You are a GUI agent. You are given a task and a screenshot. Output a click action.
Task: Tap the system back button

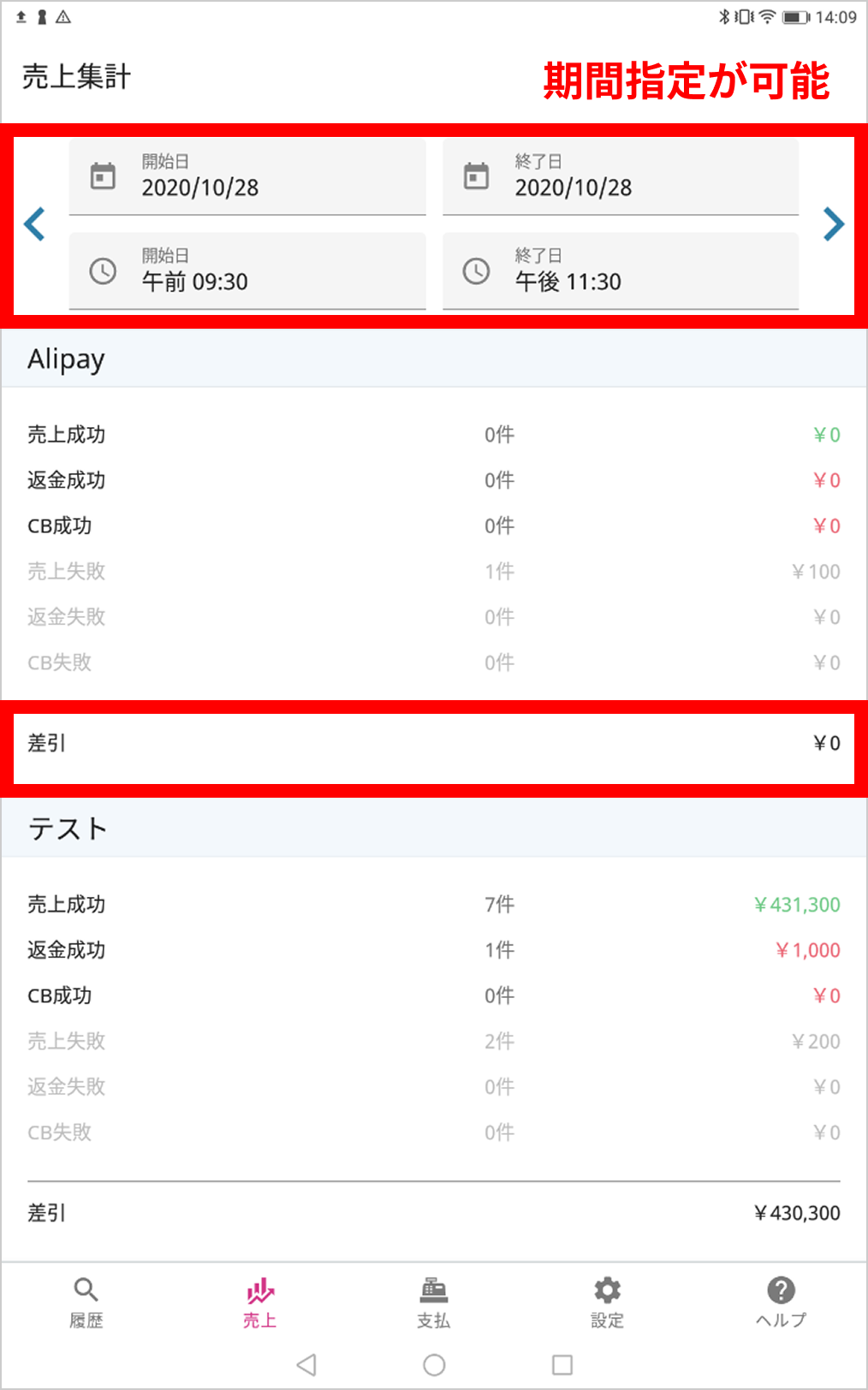pyautogui.click(x=306, y=1364)
